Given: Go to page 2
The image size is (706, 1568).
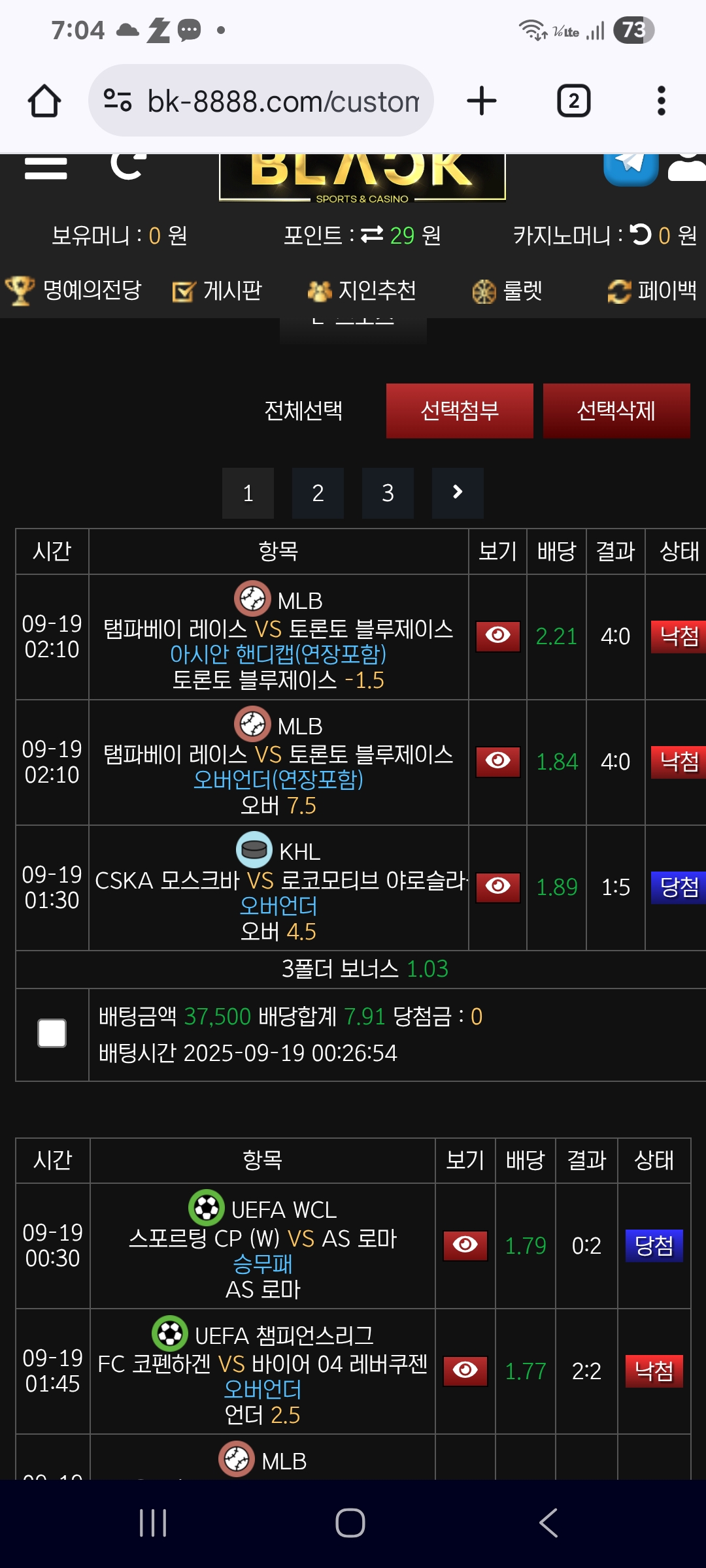Looking at the screenshot, I should [318, 493].
